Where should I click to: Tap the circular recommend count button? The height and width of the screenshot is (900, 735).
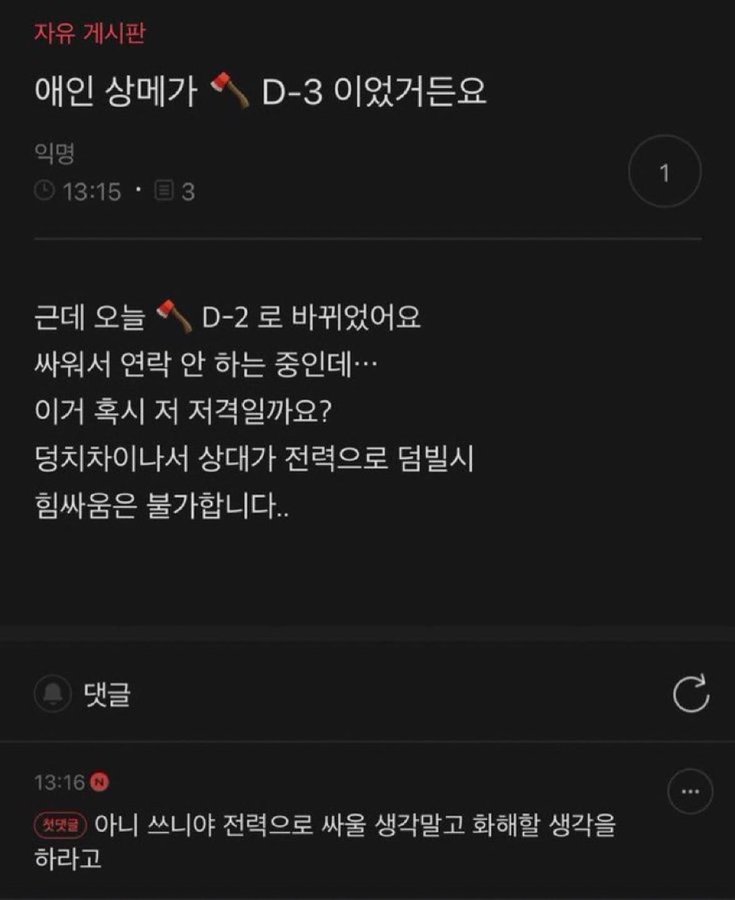pyautogui.click(x=664, y=173)
